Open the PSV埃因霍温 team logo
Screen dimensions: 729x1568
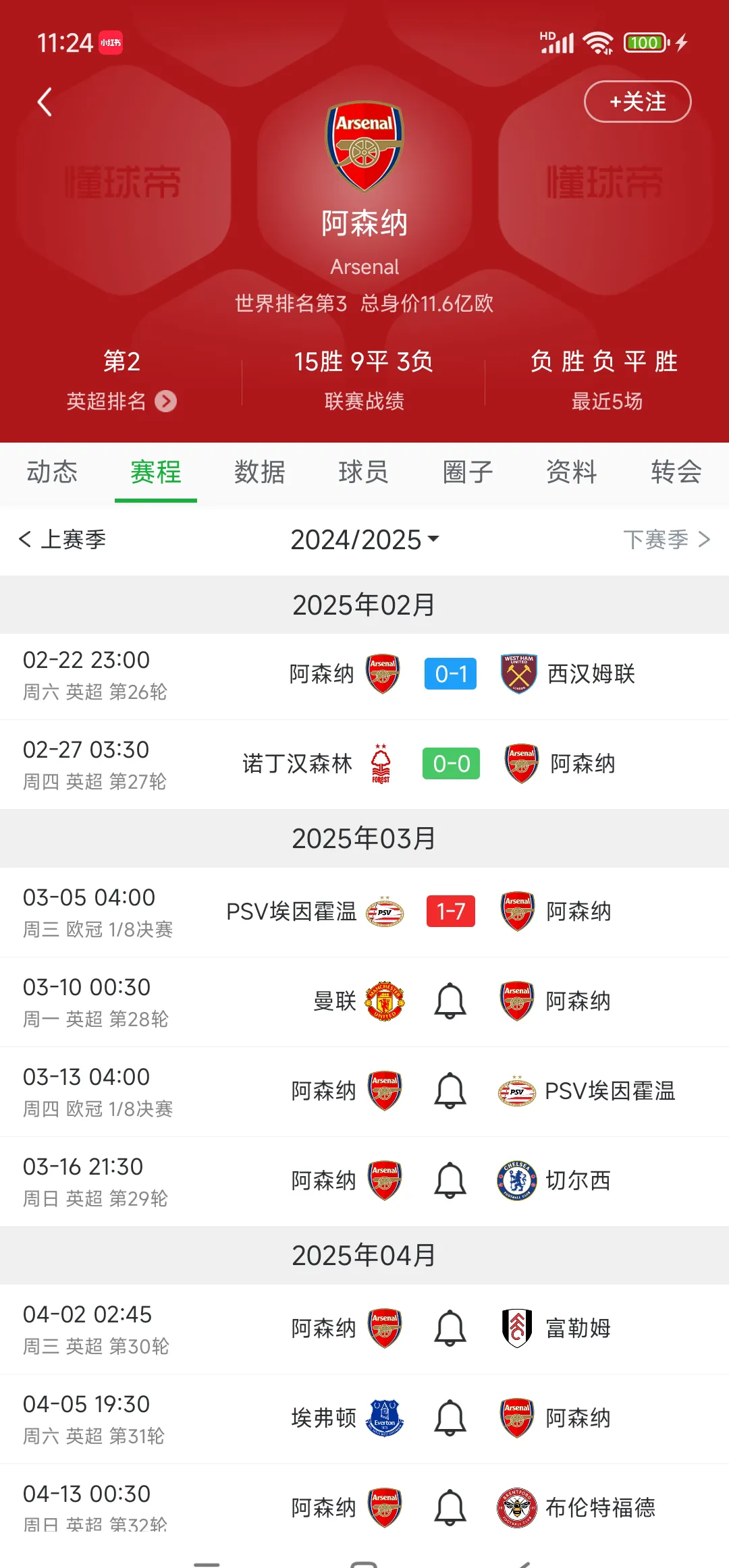(x=385, y=912)
